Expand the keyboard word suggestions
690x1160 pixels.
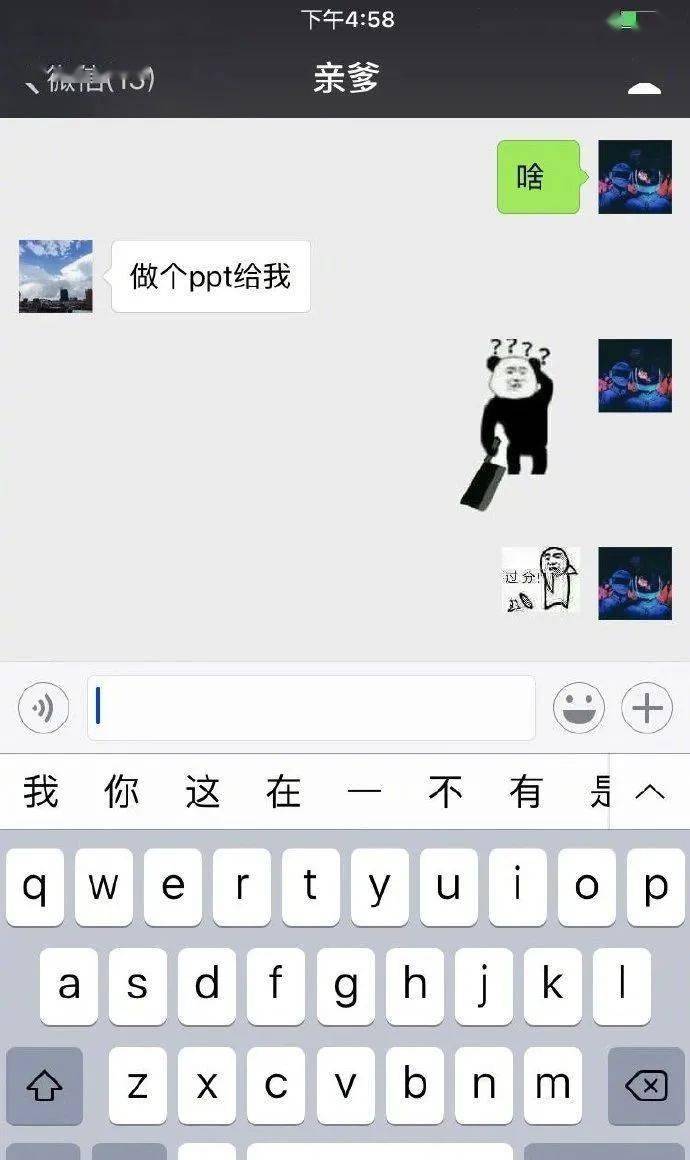[650, 792]
